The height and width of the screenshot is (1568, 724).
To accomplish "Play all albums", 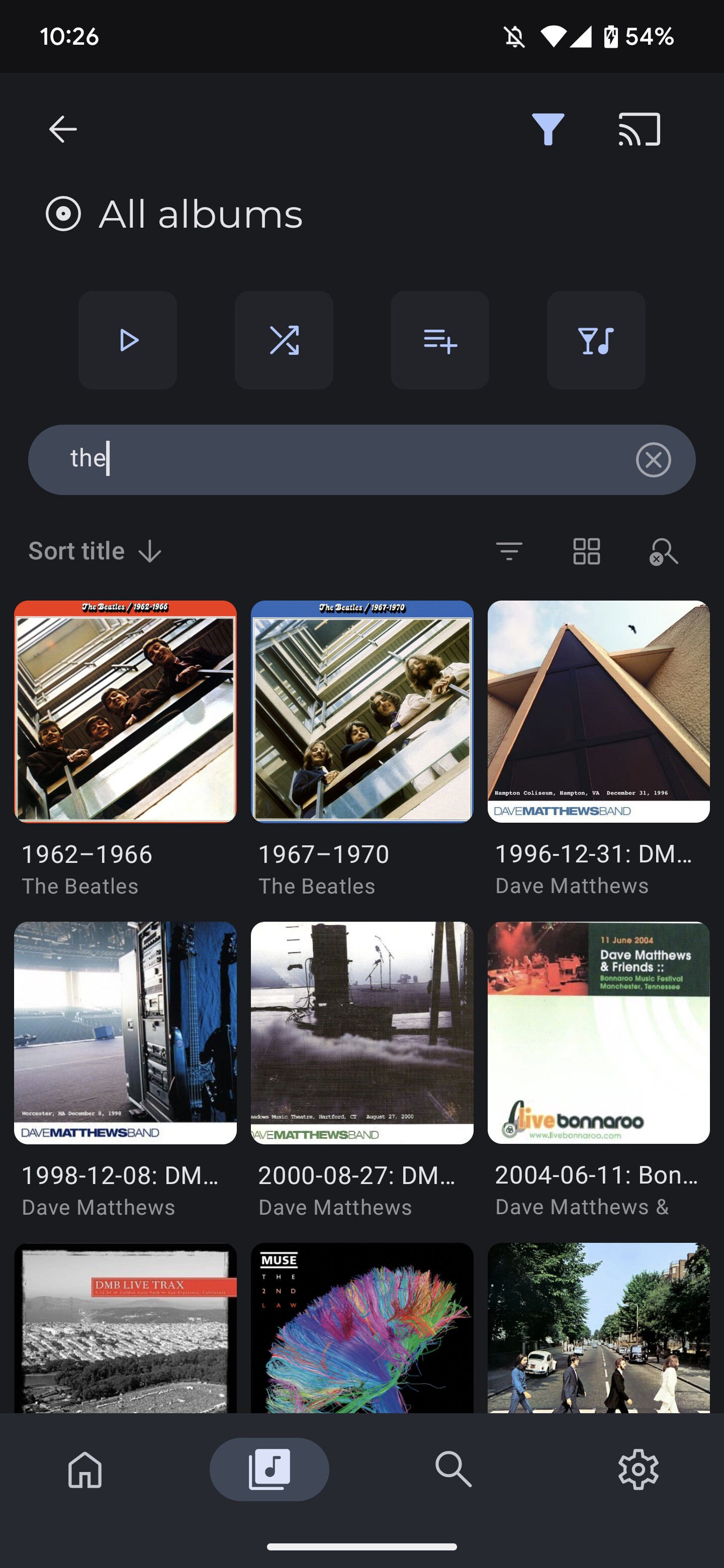I will [x=128, y=340].
